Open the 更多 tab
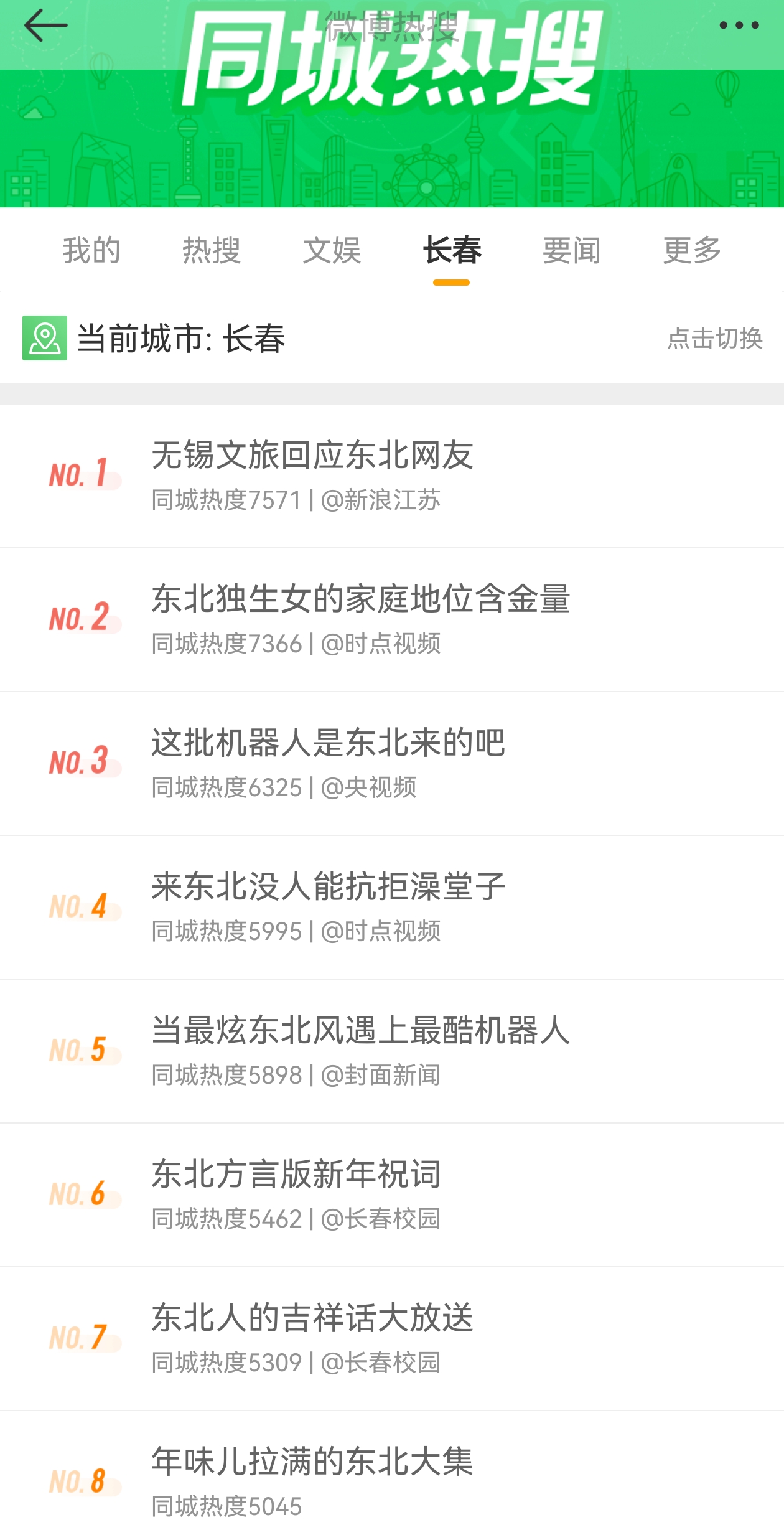Viewport: 784px width, 1535px height. (692, 250)
